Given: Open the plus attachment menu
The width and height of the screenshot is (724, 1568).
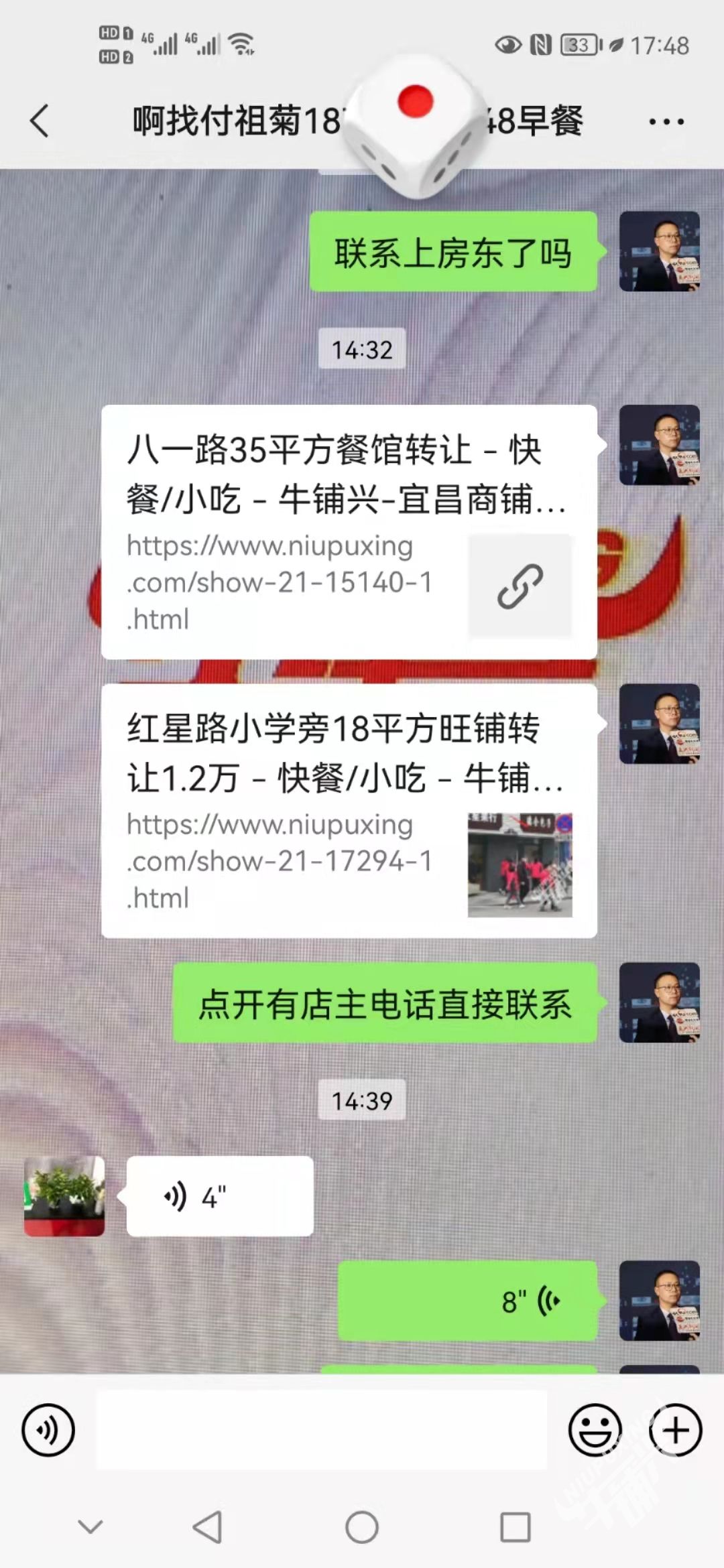Looking at the screenshot, I should coord(675,1430).
